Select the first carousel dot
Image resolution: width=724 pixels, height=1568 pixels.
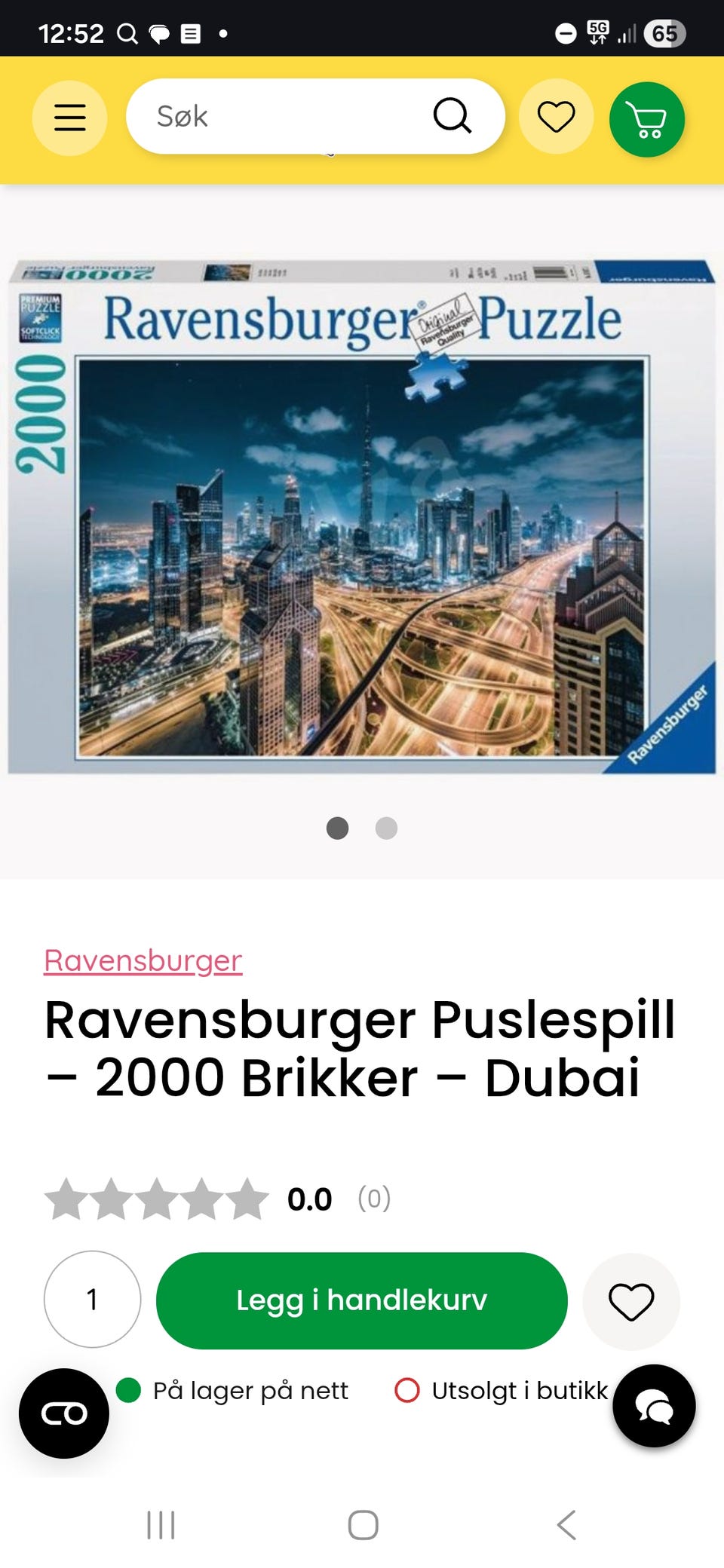pyautogui.click(x=337, y=828)
